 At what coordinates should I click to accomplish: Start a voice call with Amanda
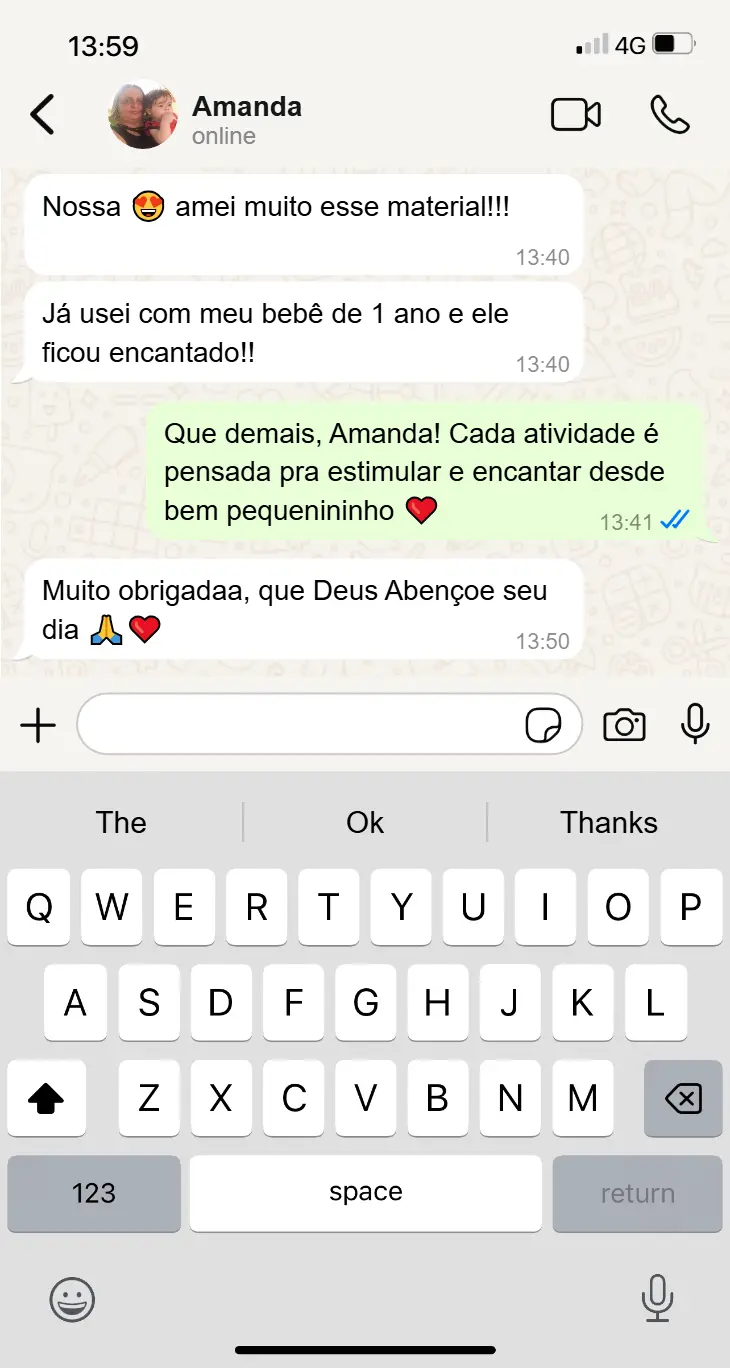669,115
